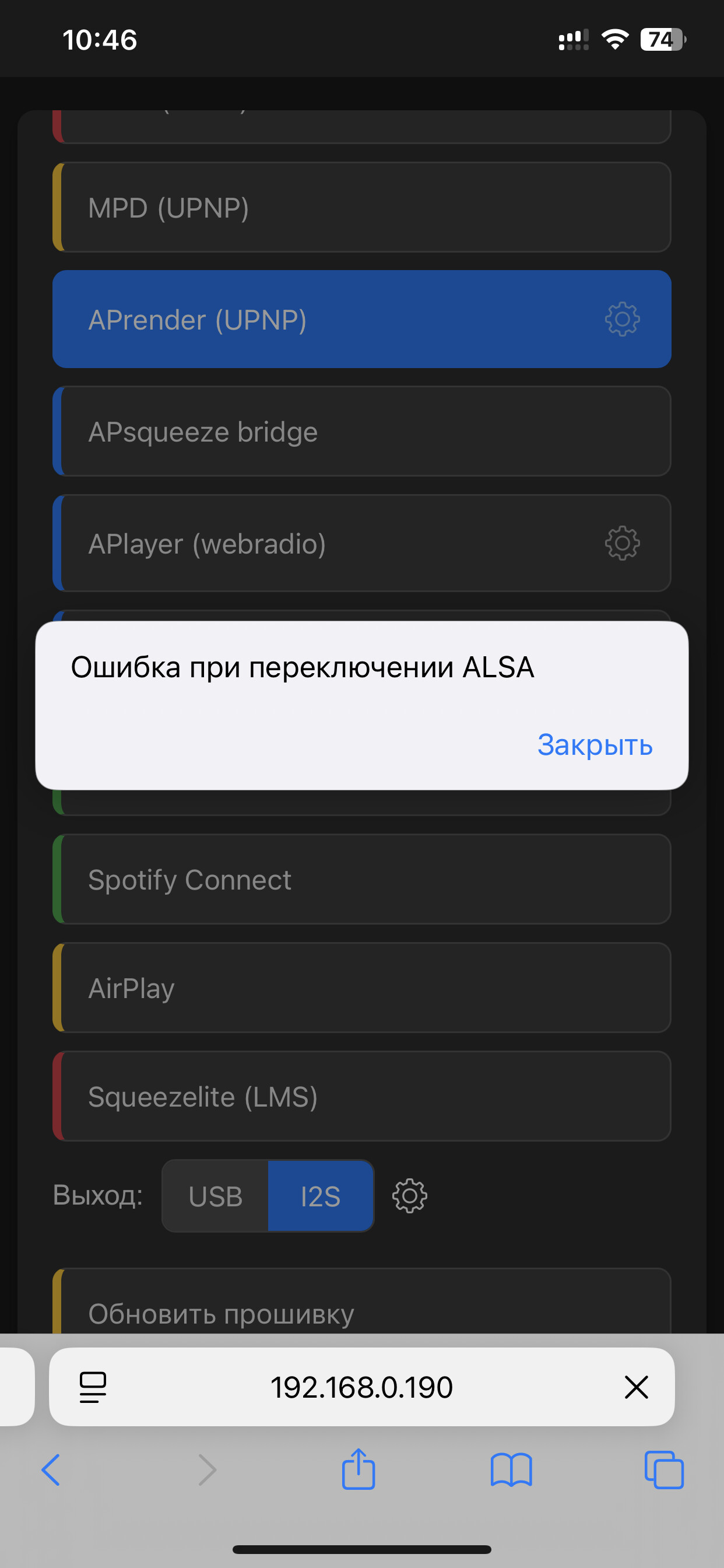Switch output to USB
This screenshot has width=724, height=1568.
click(x=215, y=1196)
